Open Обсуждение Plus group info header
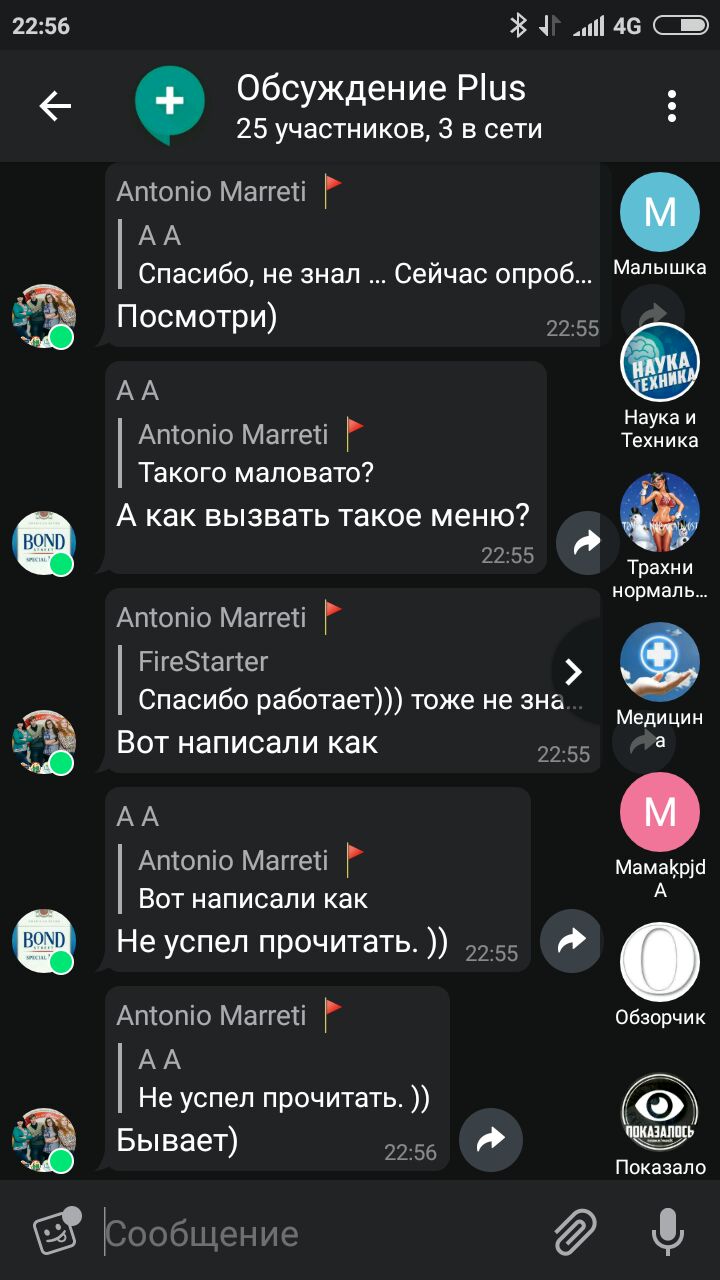The image size is (720, 1280). [380, 106]
